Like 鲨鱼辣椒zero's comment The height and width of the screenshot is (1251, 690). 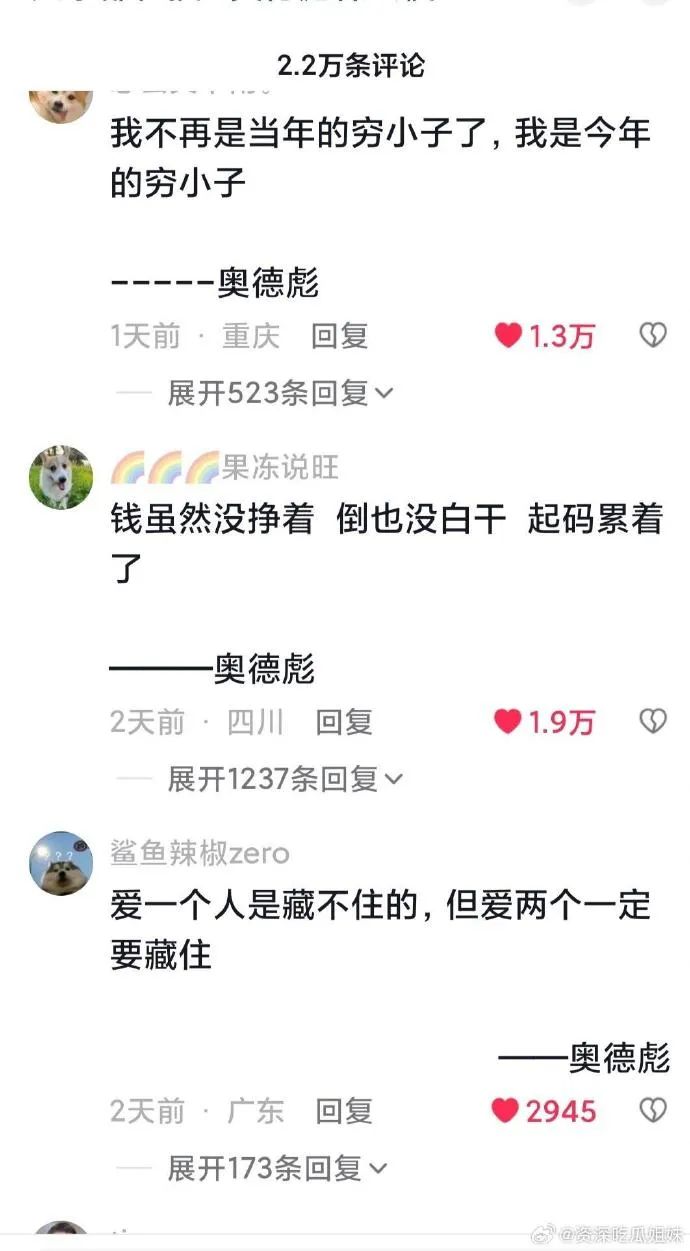click(x=506, y=1110)
